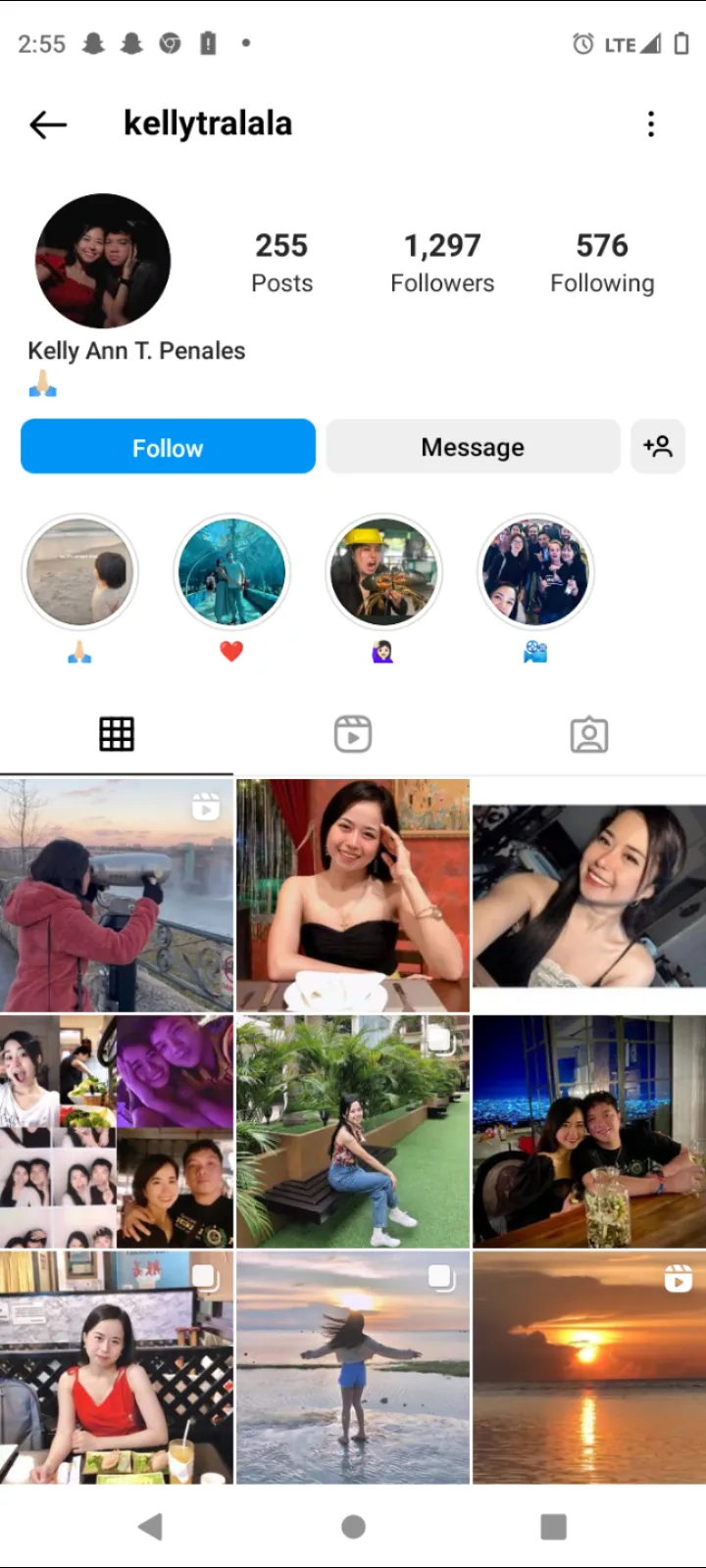Screen dimensions: 706x1568
Task: View the 576 Following list
Action: click(602, 262)
